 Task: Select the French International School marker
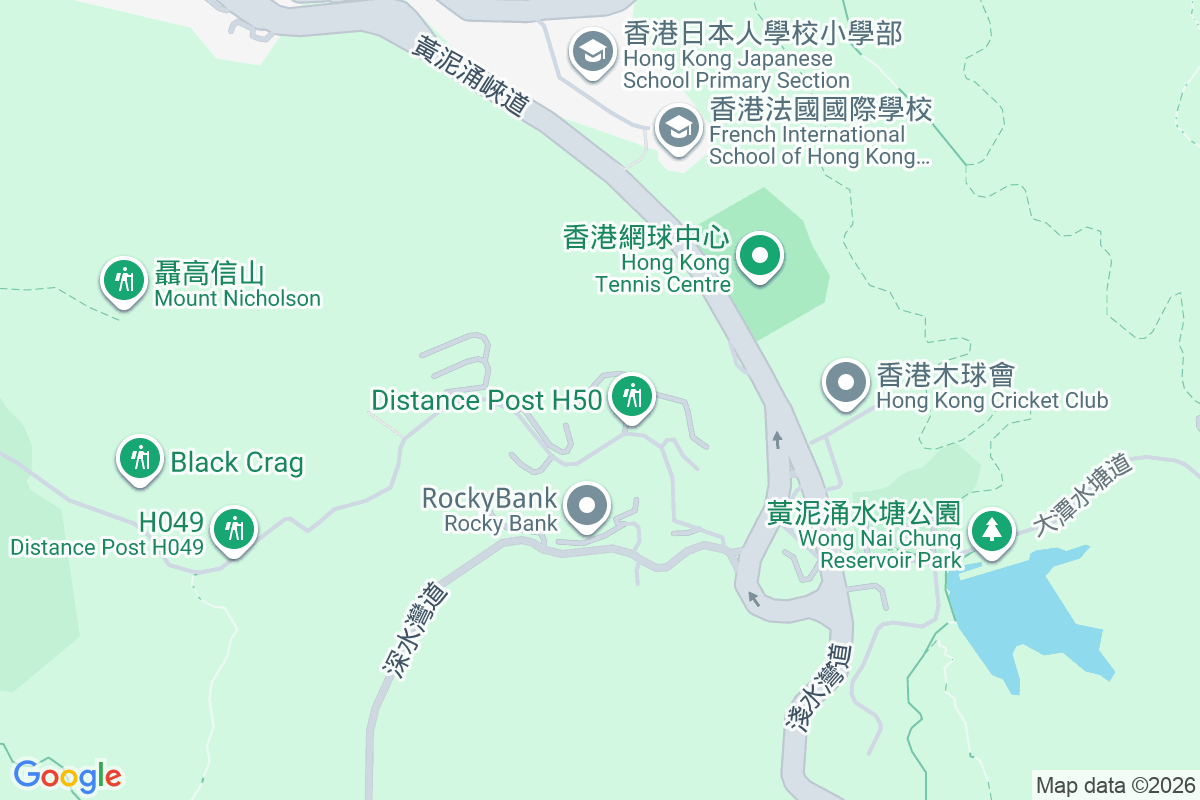tap(678, 129)
